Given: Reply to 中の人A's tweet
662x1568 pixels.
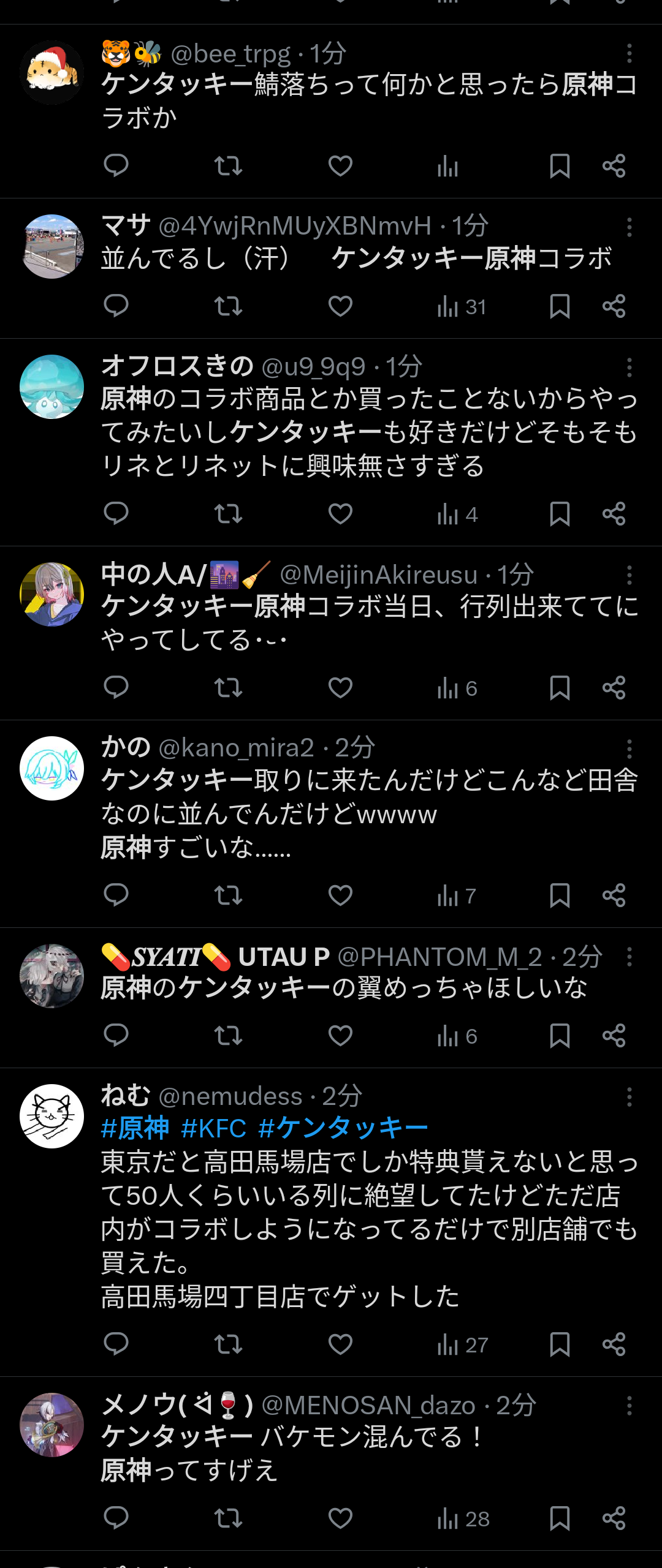Looking at the screenshot, I should [116, 687].
